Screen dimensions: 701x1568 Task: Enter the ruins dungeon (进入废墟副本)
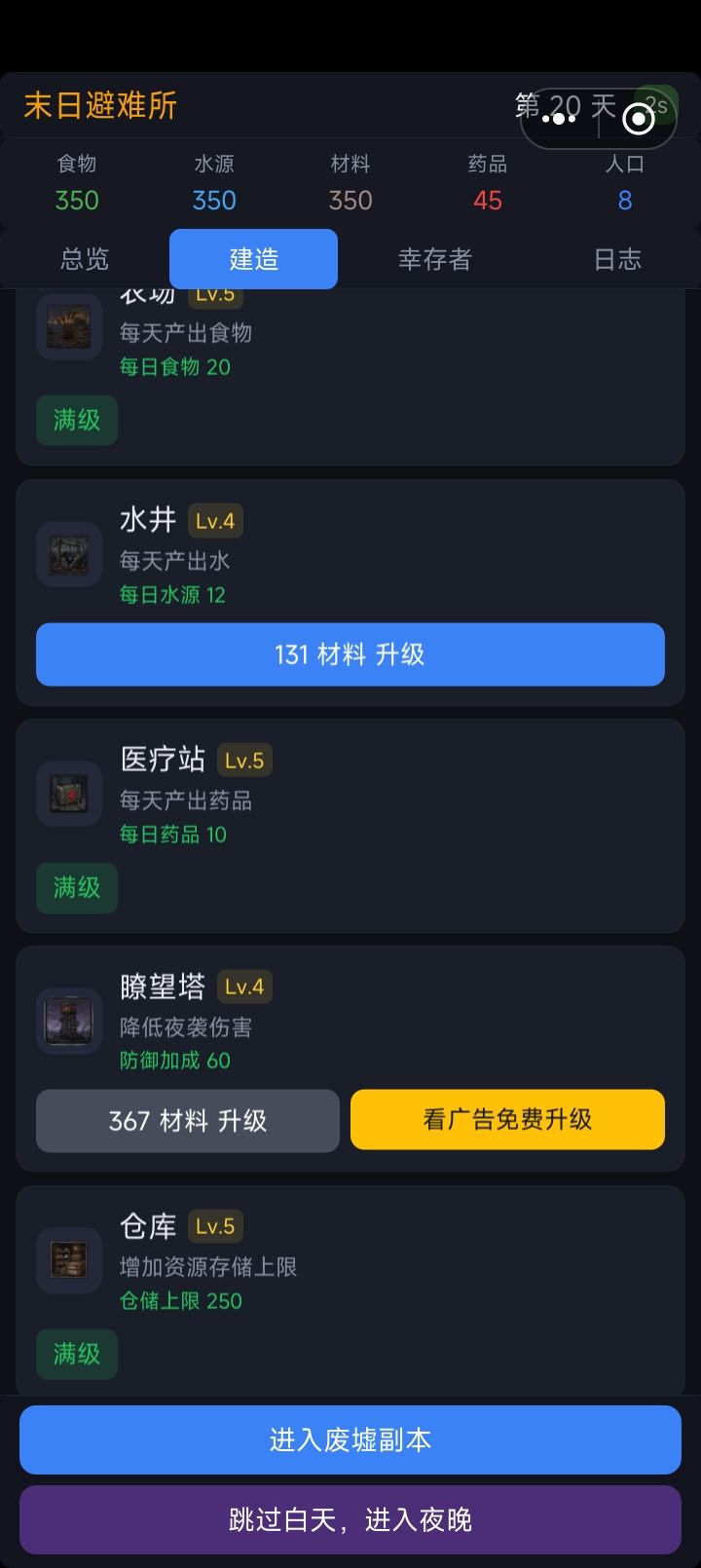click(350, 1438)
